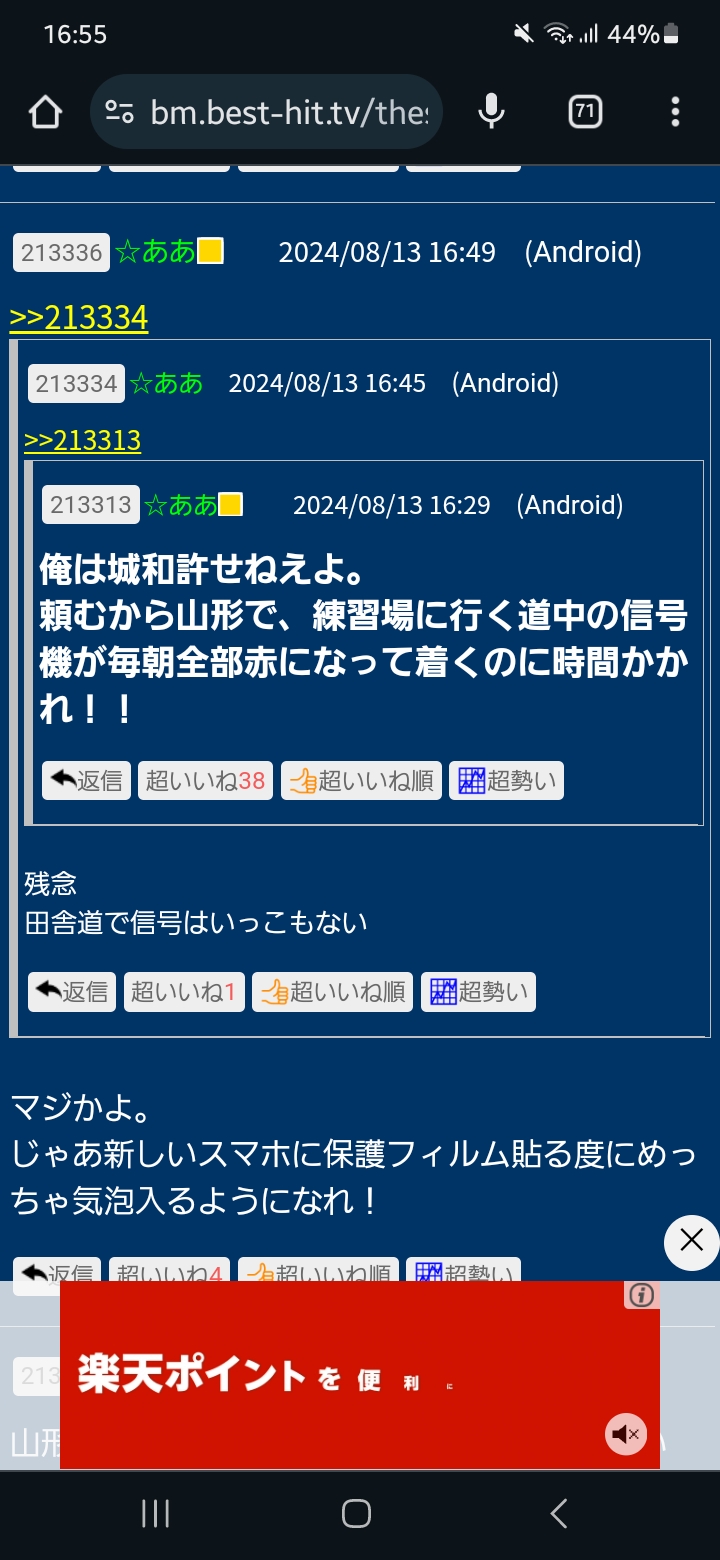Close the floating ad with X
Image resolution: width=720 pixels, height=1560 pixels.
pyautogui.click(x=692, y=1242)
